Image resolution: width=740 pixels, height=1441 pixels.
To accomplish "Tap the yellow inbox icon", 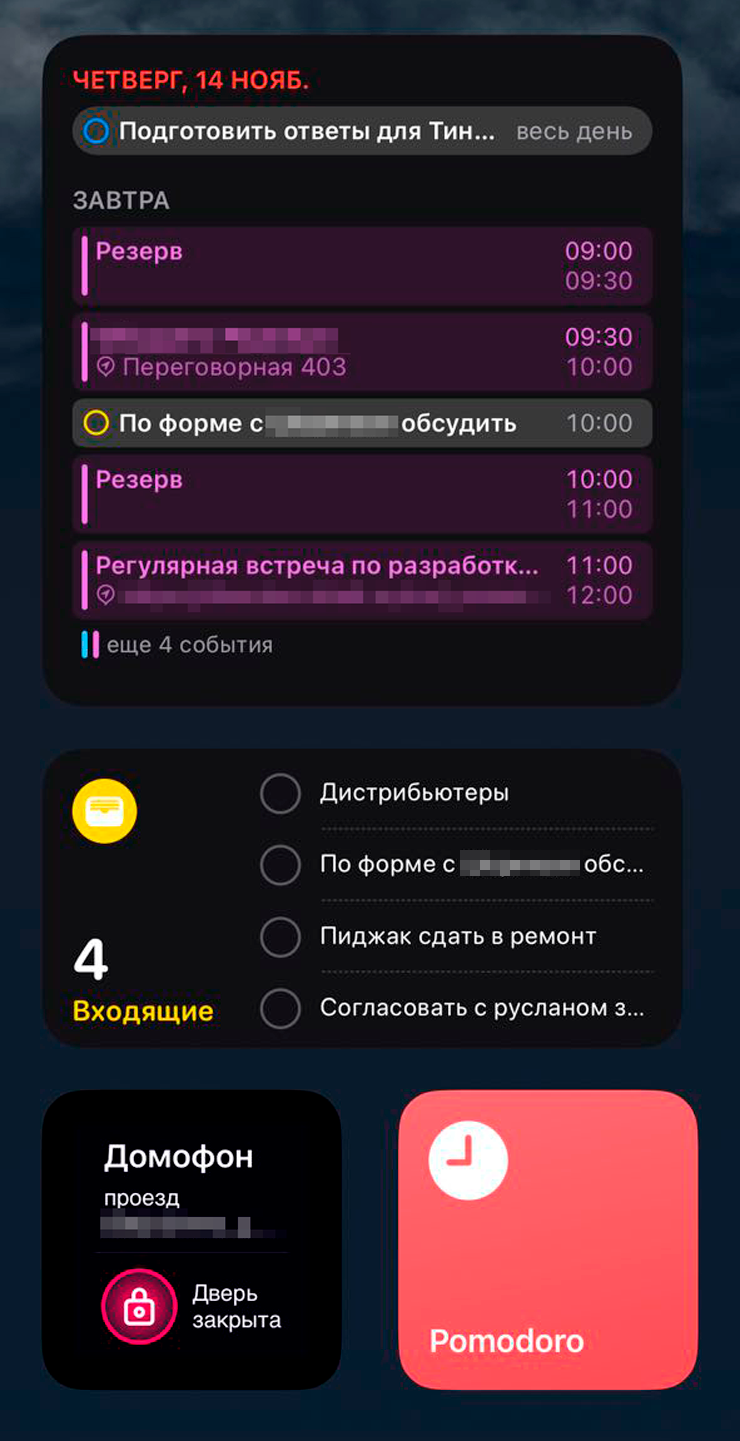I will pyautogui.click(x=105, y=811).
